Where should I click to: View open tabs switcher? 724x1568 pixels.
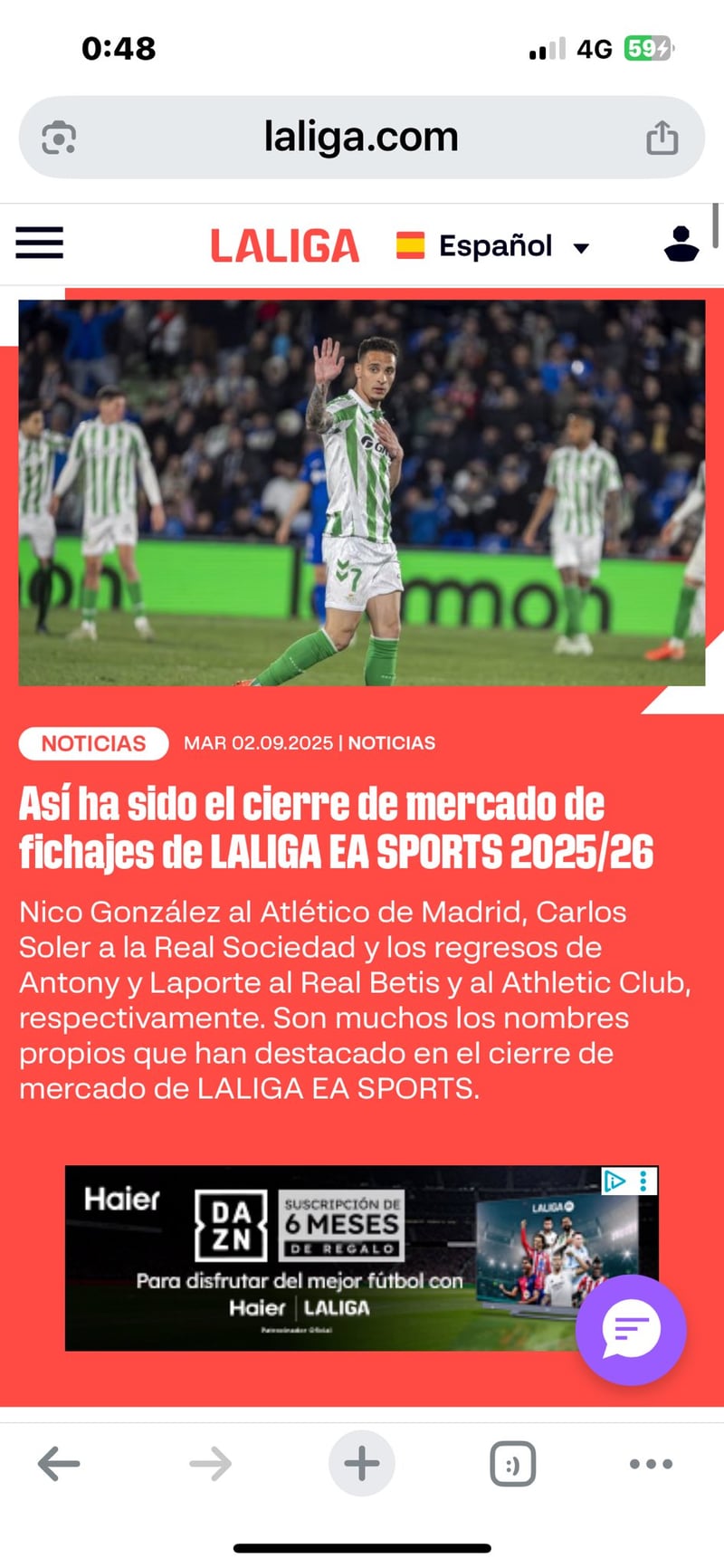(x=512, y=1463)
